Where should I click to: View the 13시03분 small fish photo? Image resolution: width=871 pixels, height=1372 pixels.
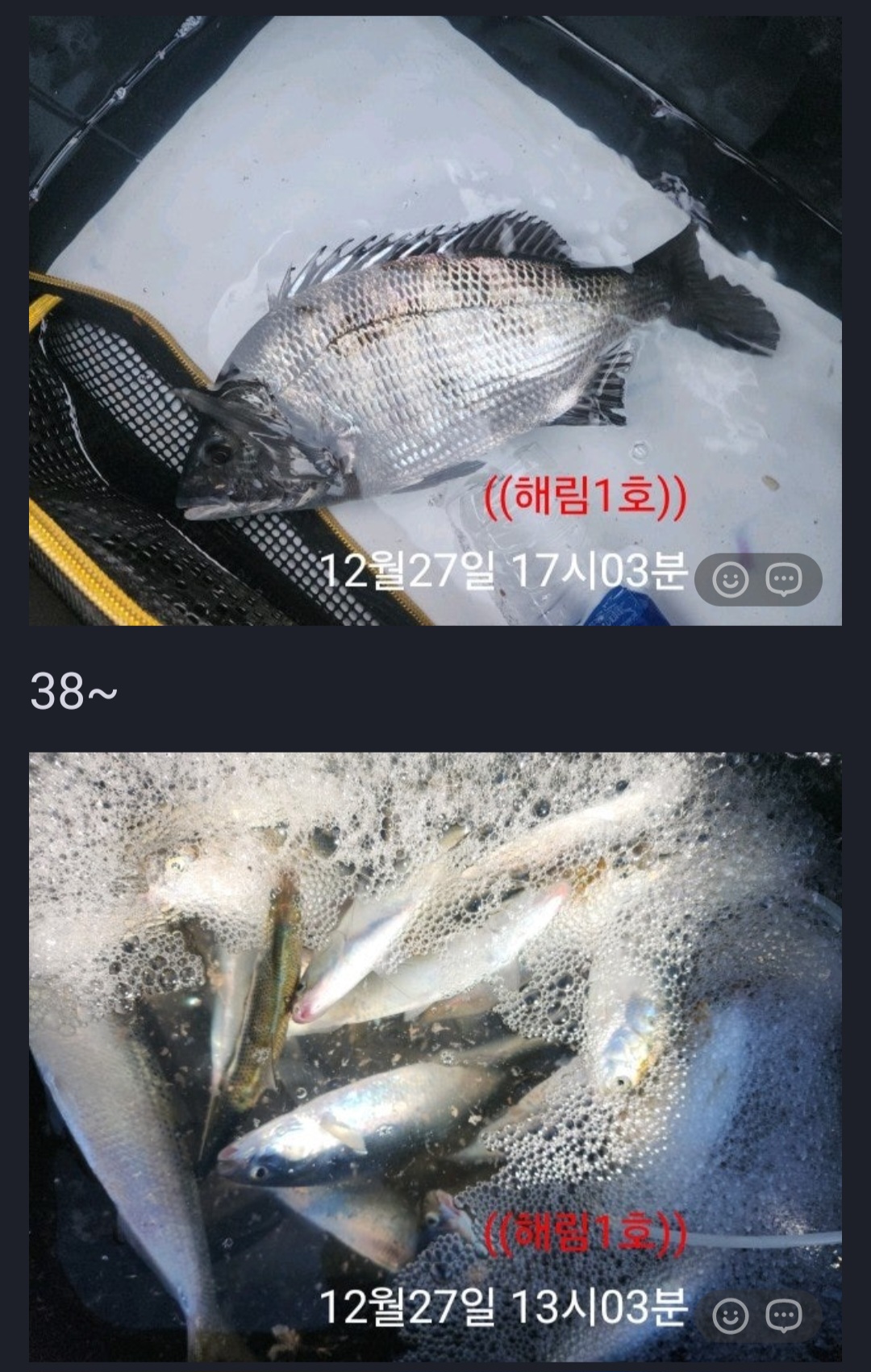click(435, 1049)
